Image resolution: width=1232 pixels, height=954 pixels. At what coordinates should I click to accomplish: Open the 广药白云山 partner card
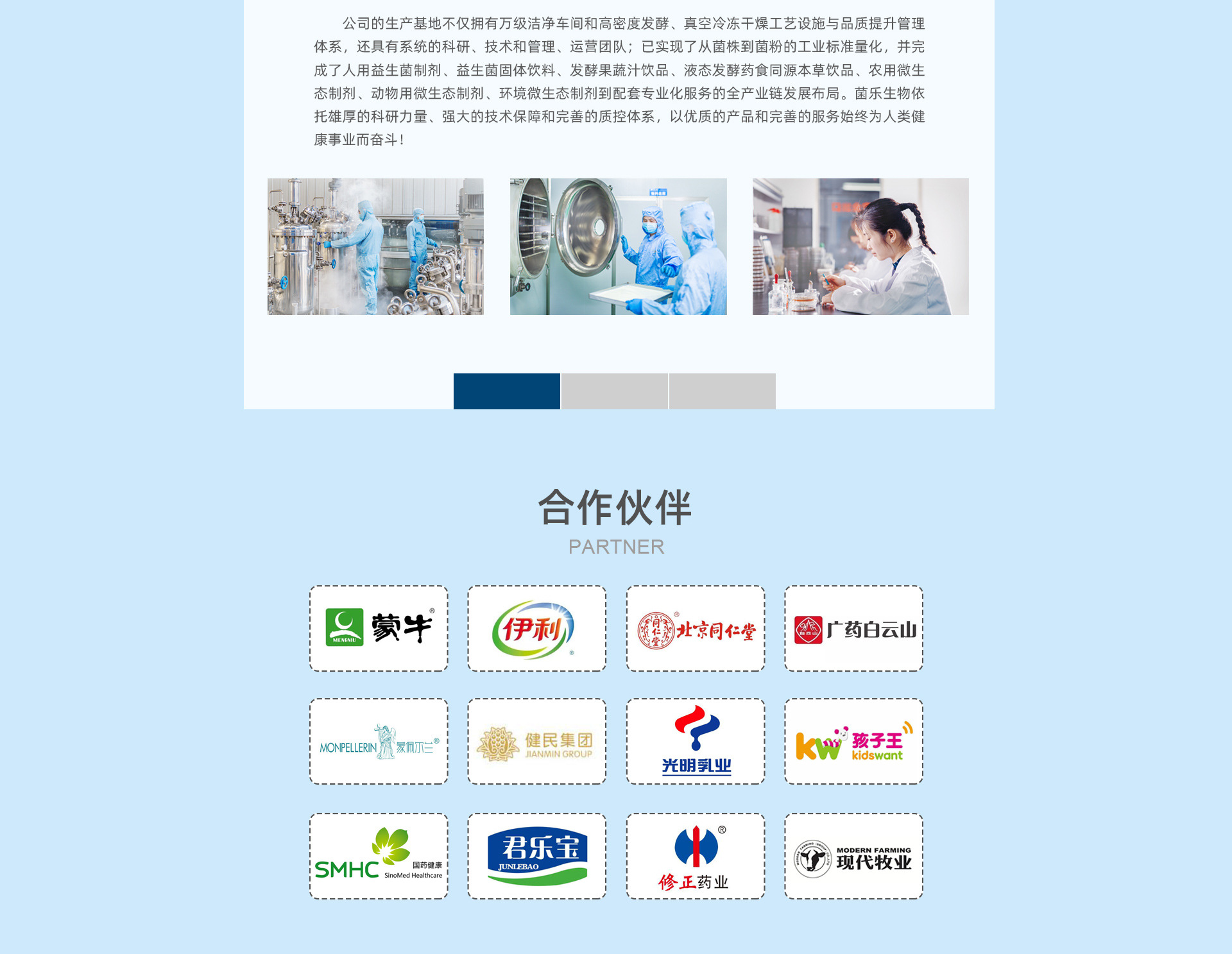[853, 628]
